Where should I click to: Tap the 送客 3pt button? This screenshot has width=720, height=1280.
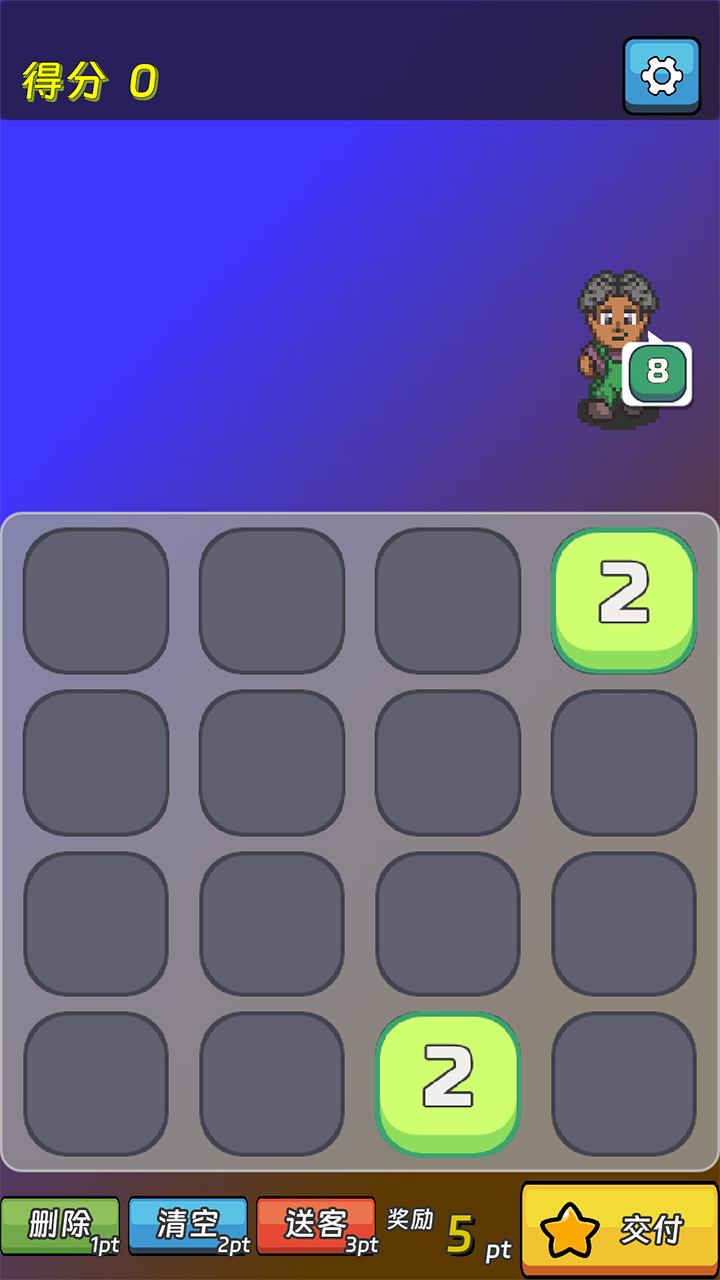(x=316, y=1226)
